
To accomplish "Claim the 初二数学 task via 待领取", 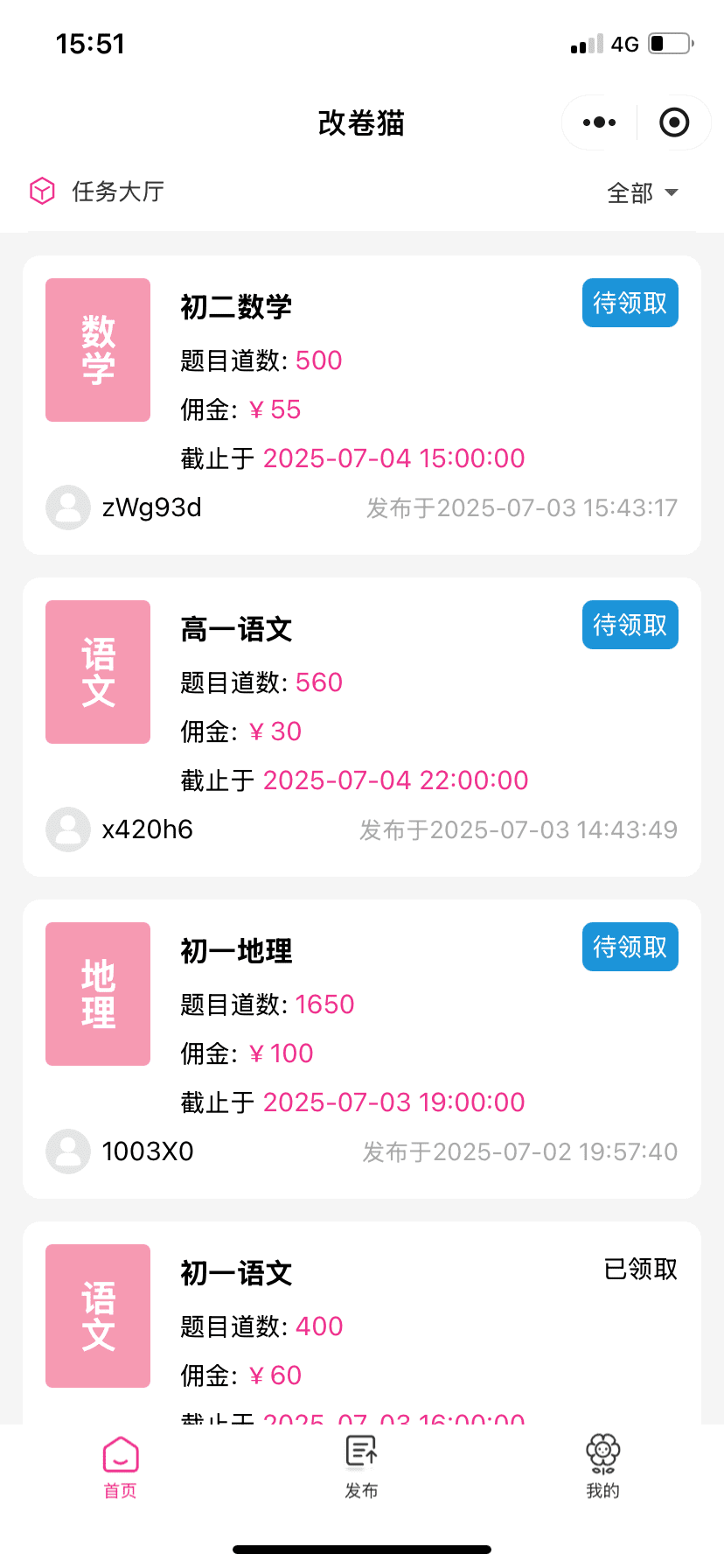I will point(630,303).
